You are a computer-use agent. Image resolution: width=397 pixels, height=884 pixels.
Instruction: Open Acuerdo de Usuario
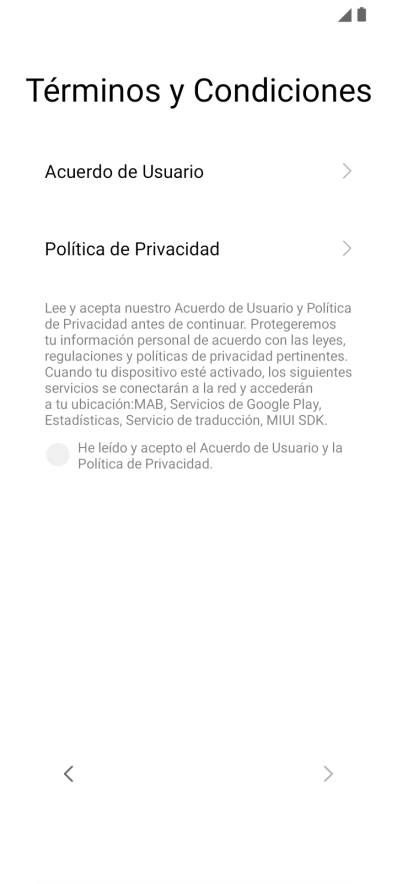pyautogui.click(x=198, y=171)
